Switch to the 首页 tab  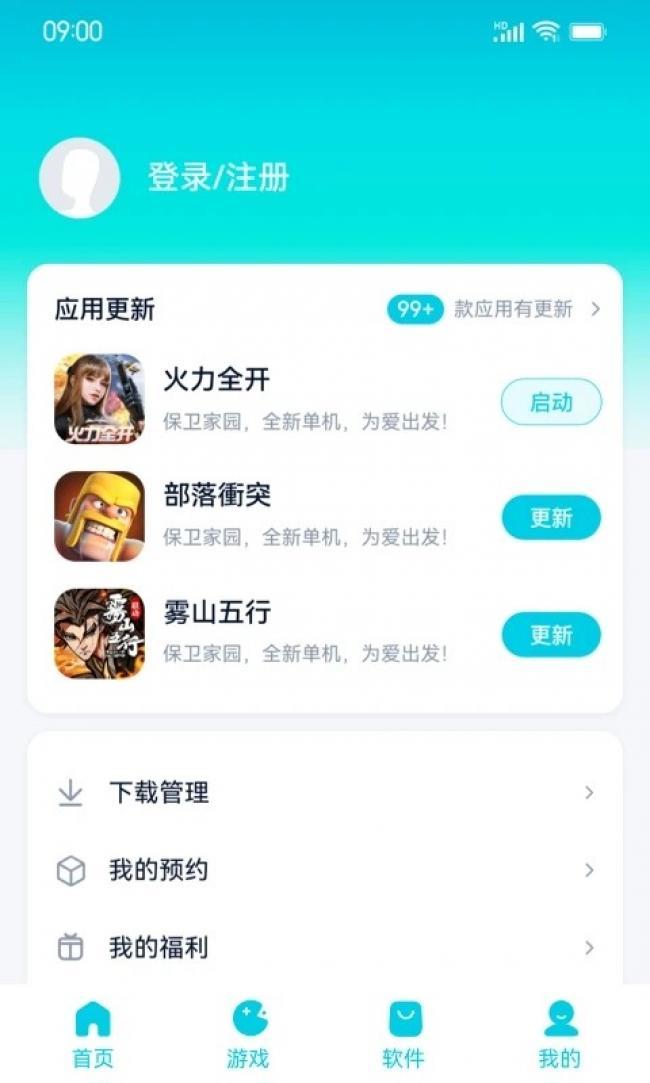(93, 1034)
